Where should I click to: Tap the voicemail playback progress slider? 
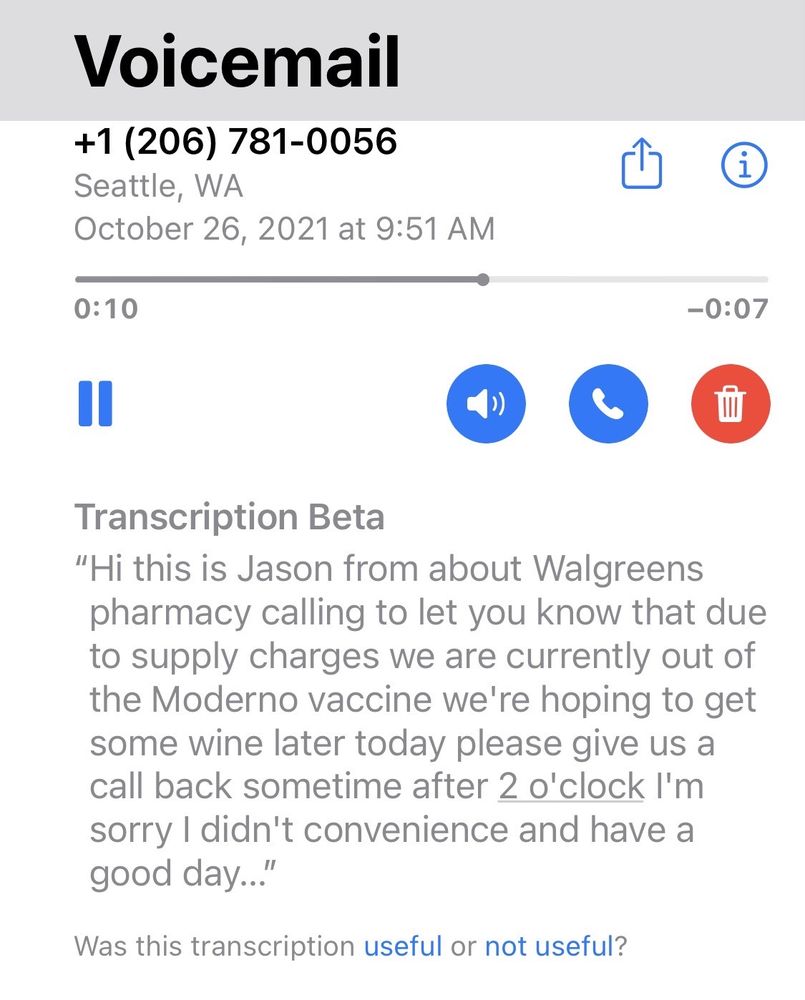(483, 280)
